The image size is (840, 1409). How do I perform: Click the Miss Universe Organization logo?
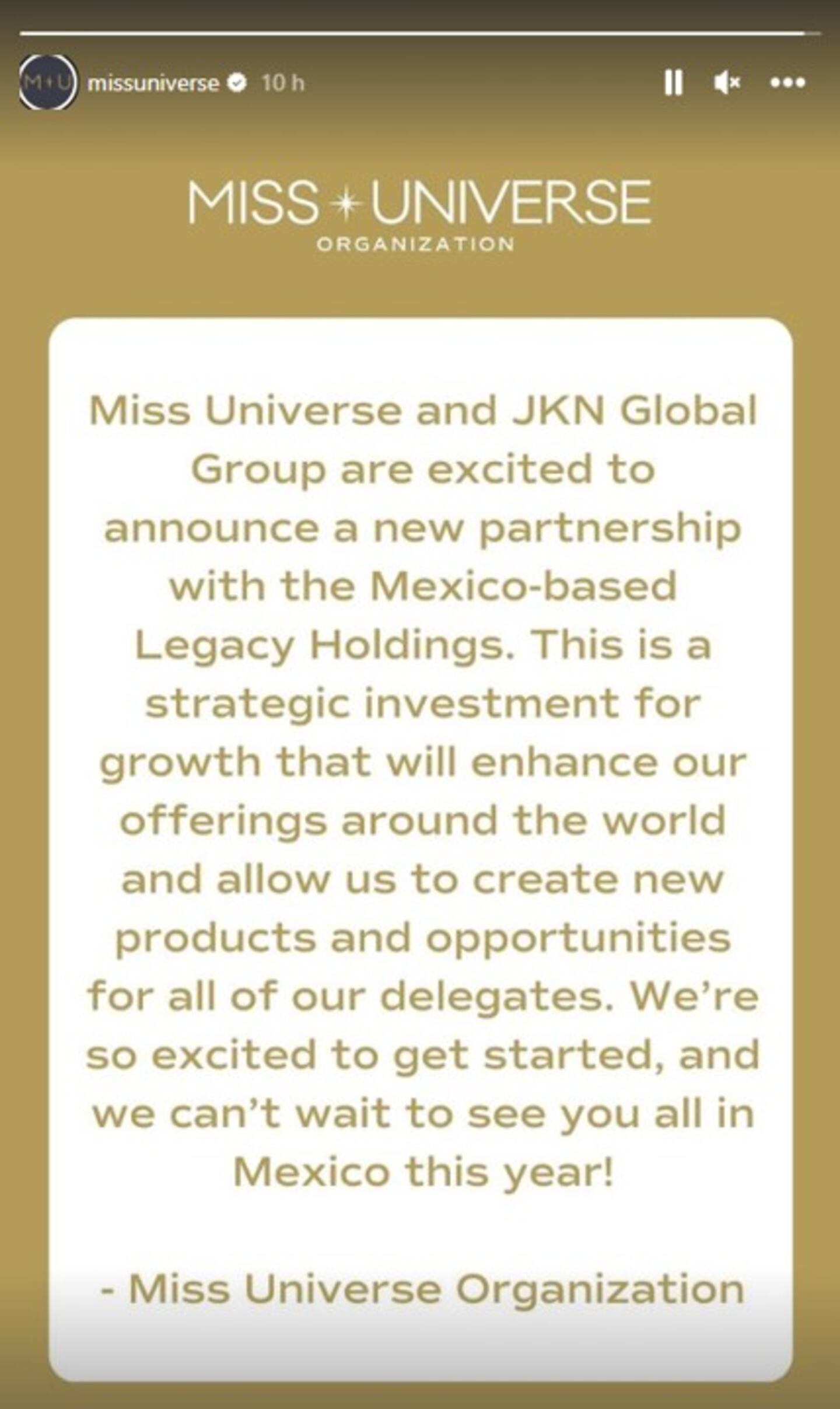coord(420,213)
